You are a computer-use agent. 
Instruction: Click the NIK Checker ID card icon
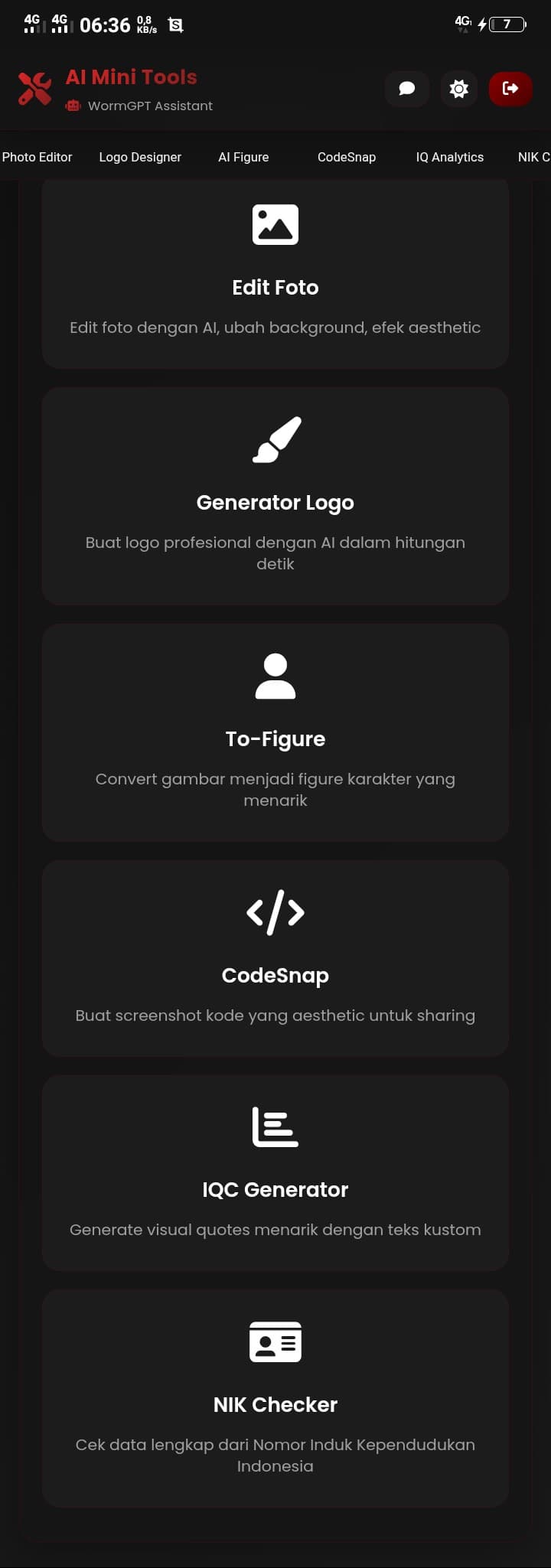pos(275,1341)
